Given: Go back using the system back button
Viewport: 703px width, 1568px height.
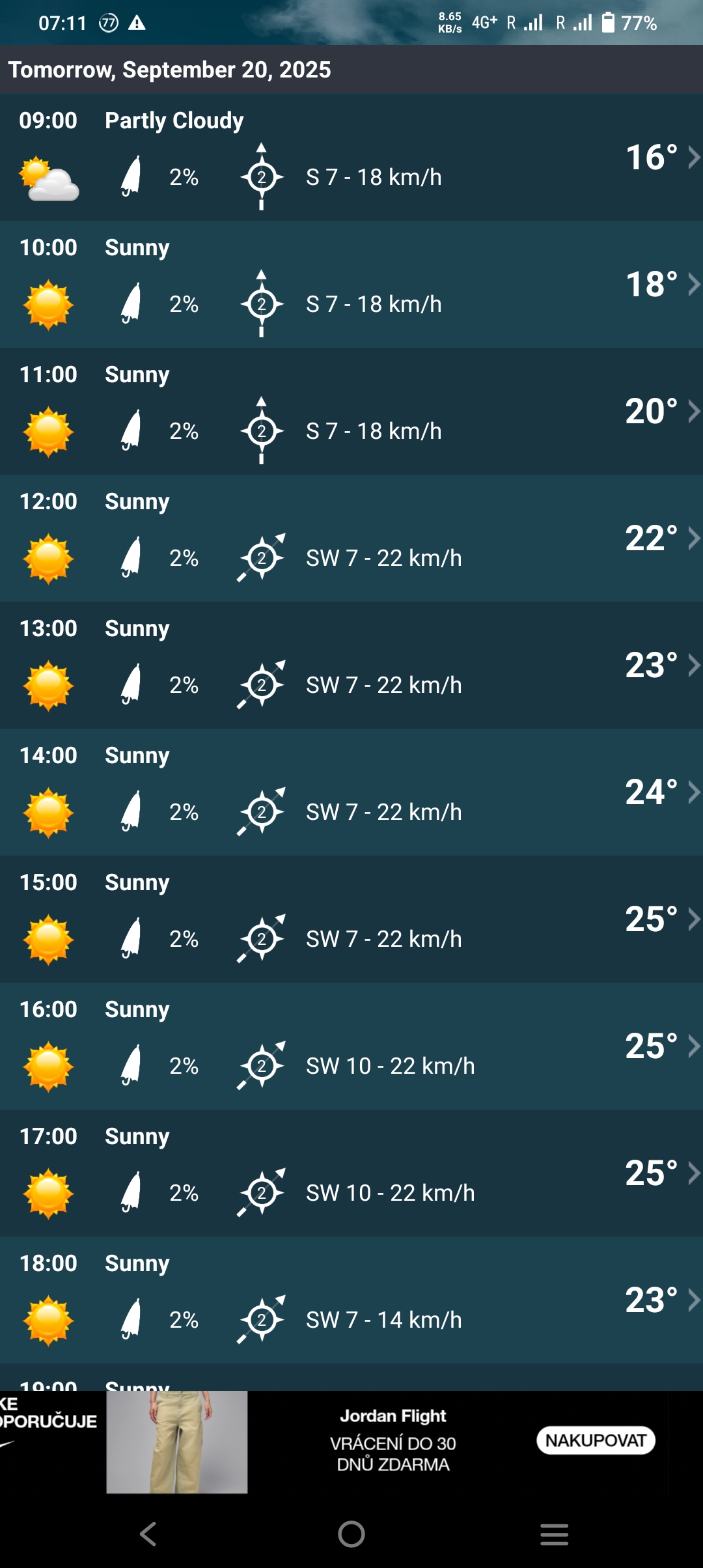Looking at the screenshot, I should 148,1533.
